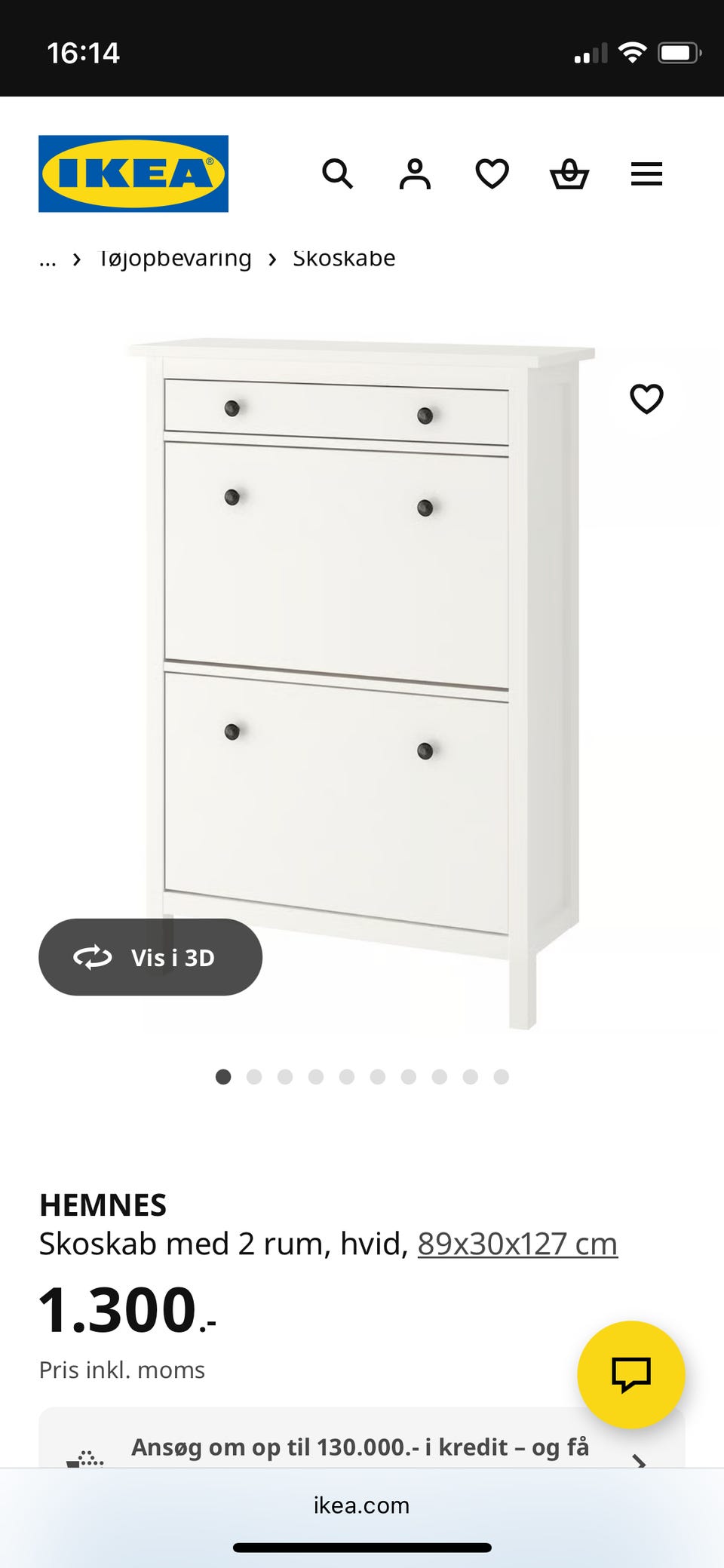
Task: Open the search magnifier icon
Action: pyautogui.click(x=337, y=174)
